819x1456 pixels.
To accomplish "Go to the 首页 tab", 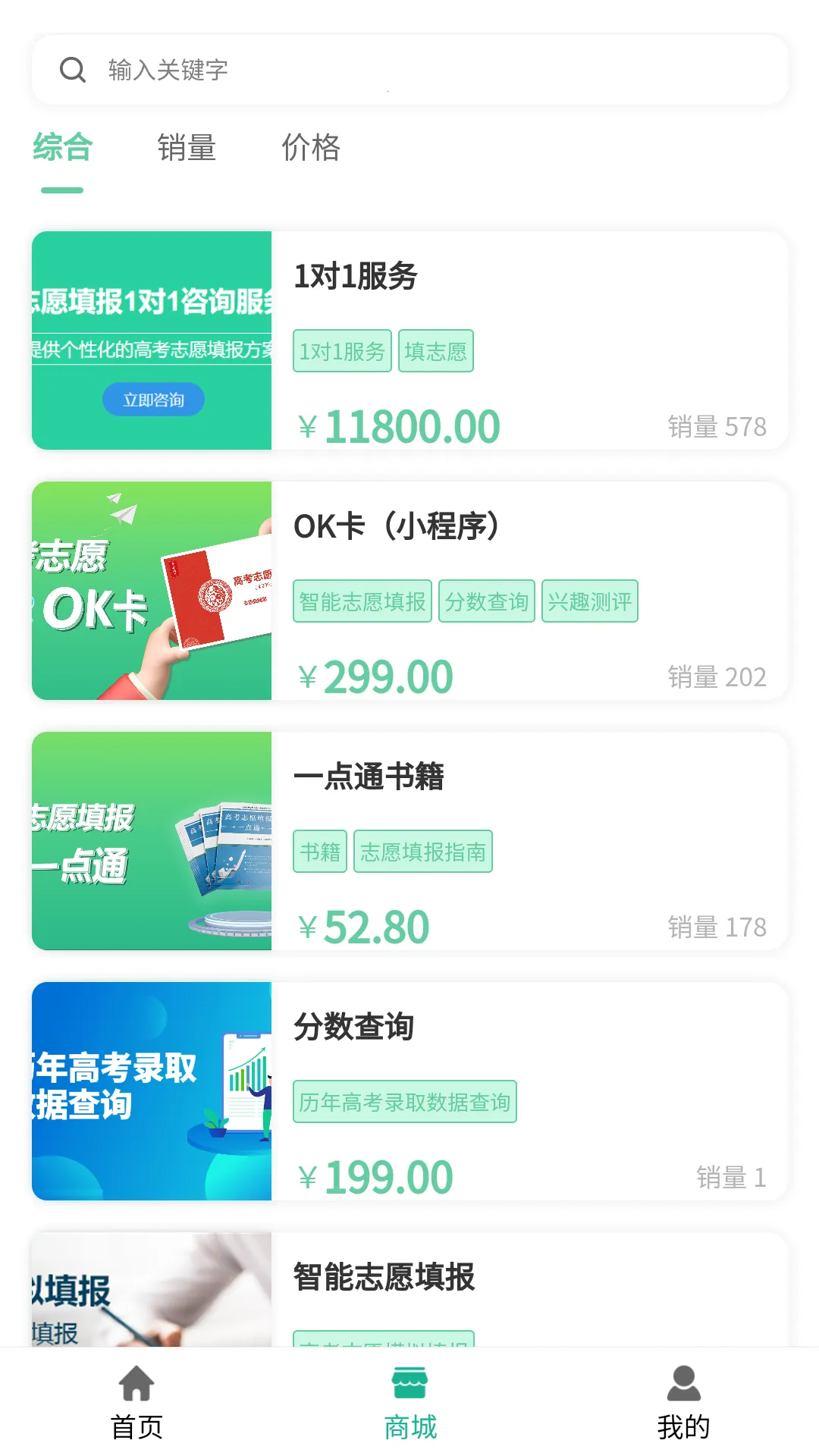I will click(136, 1403).
